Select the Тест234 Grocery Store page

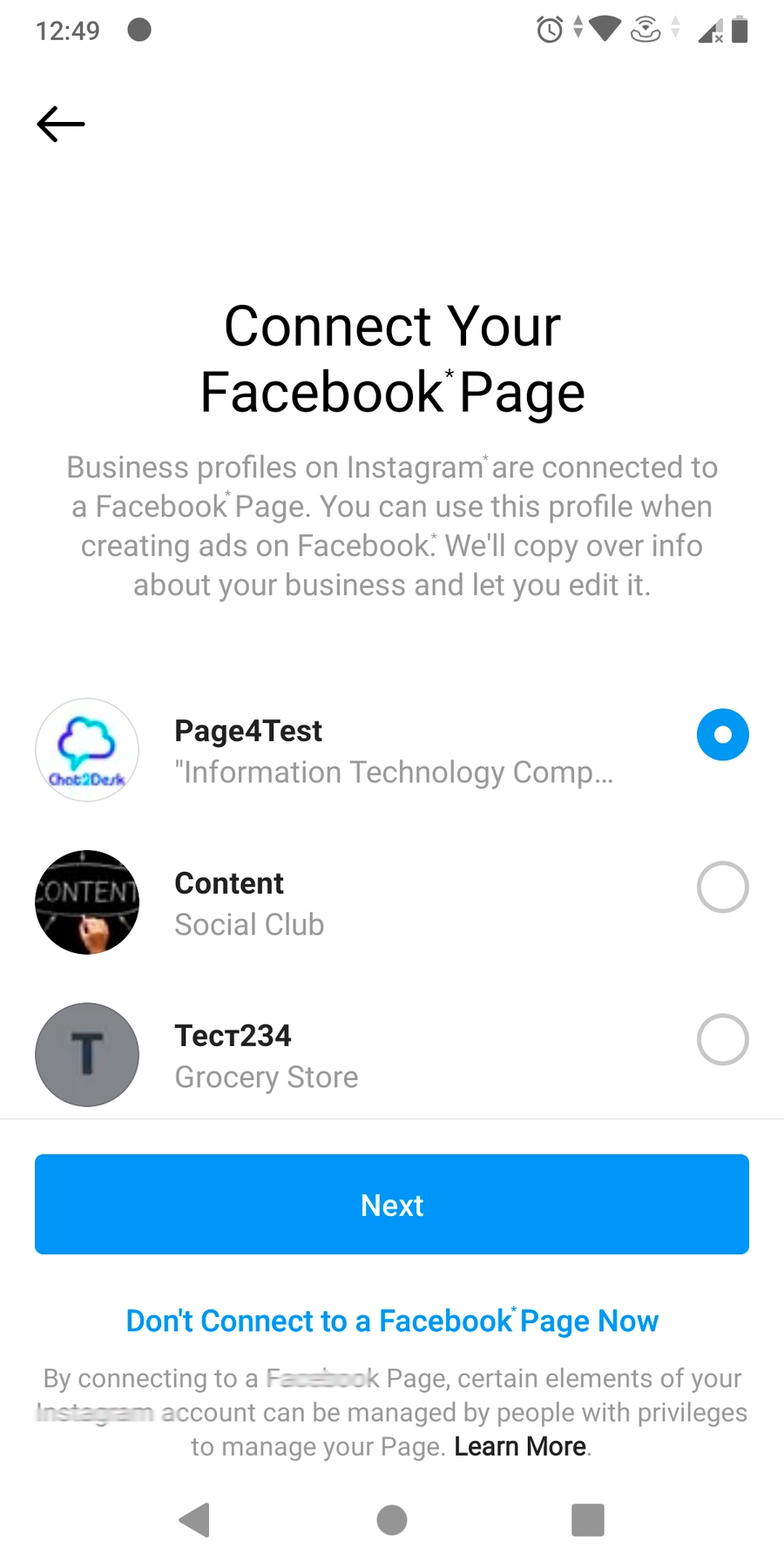tap(722, 1039)
